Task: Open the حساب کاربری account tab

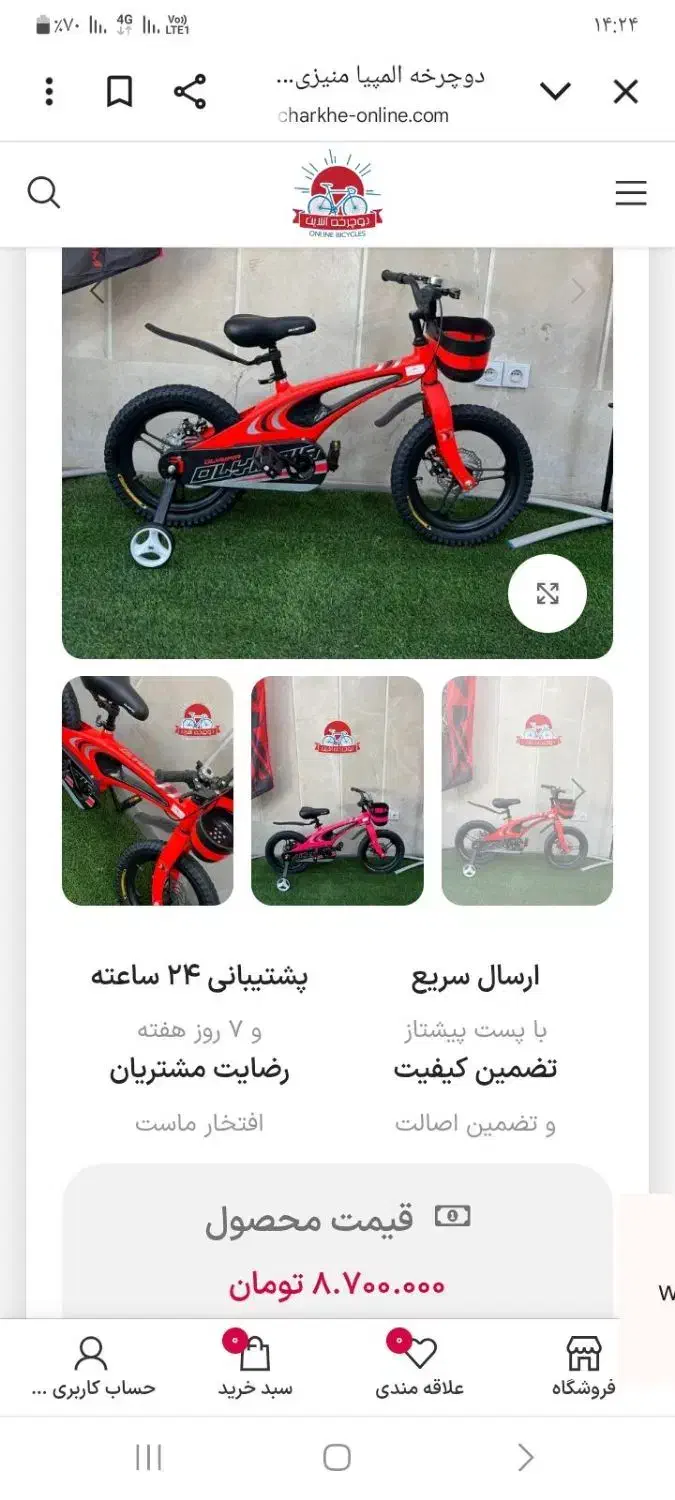Action: pos(91,1367)
